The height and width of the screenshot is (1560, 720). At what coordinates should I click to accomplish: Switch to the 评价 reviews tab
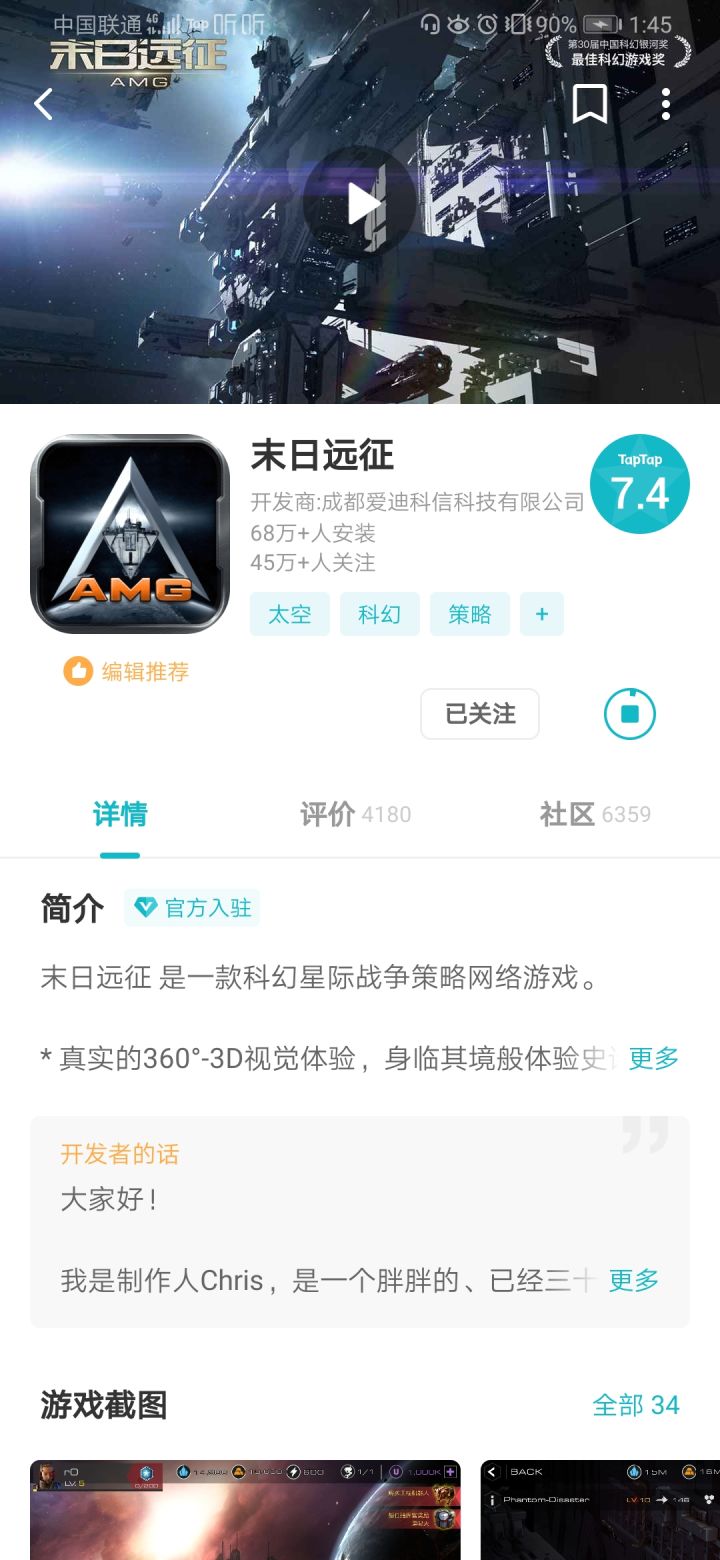(355, 814)
